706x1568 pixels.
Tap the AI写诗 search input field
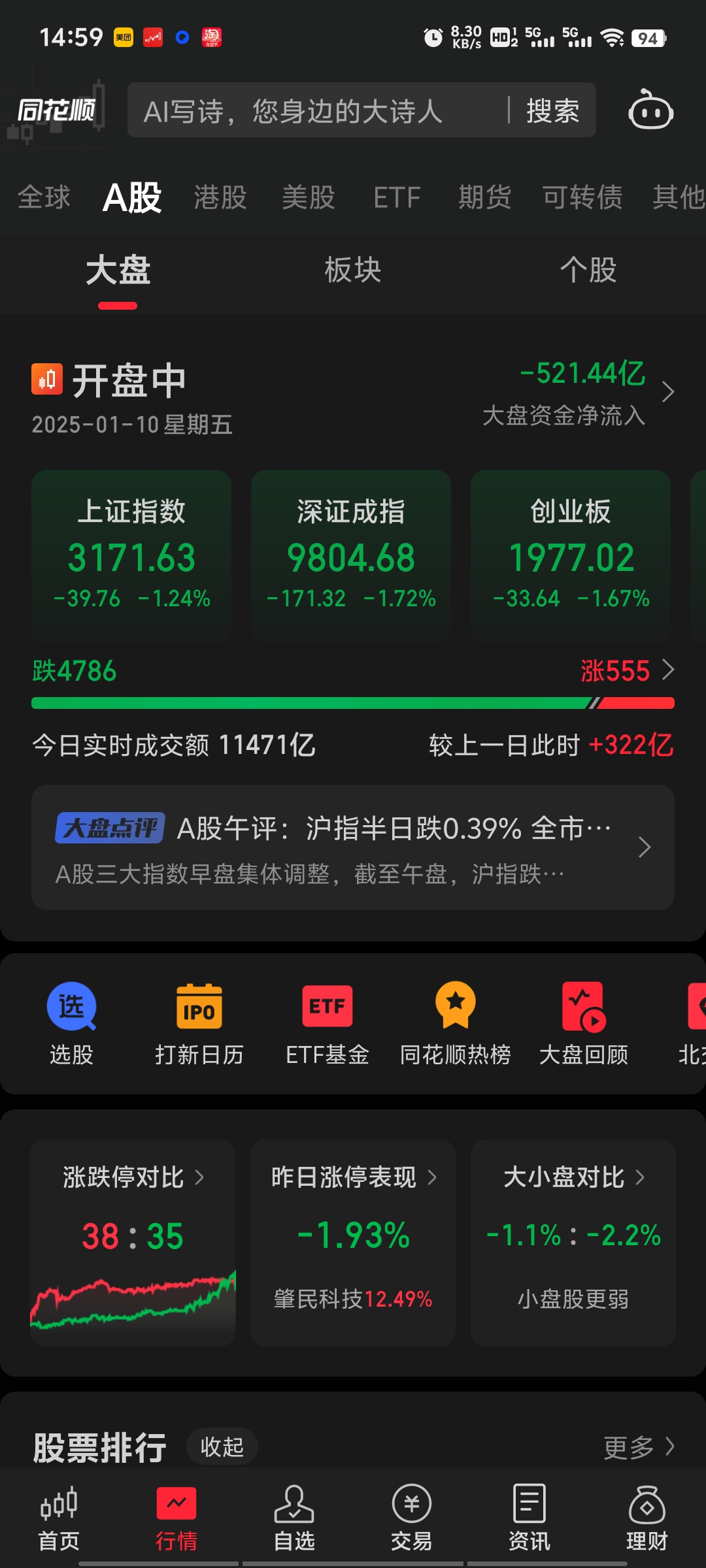coord(294,111)
